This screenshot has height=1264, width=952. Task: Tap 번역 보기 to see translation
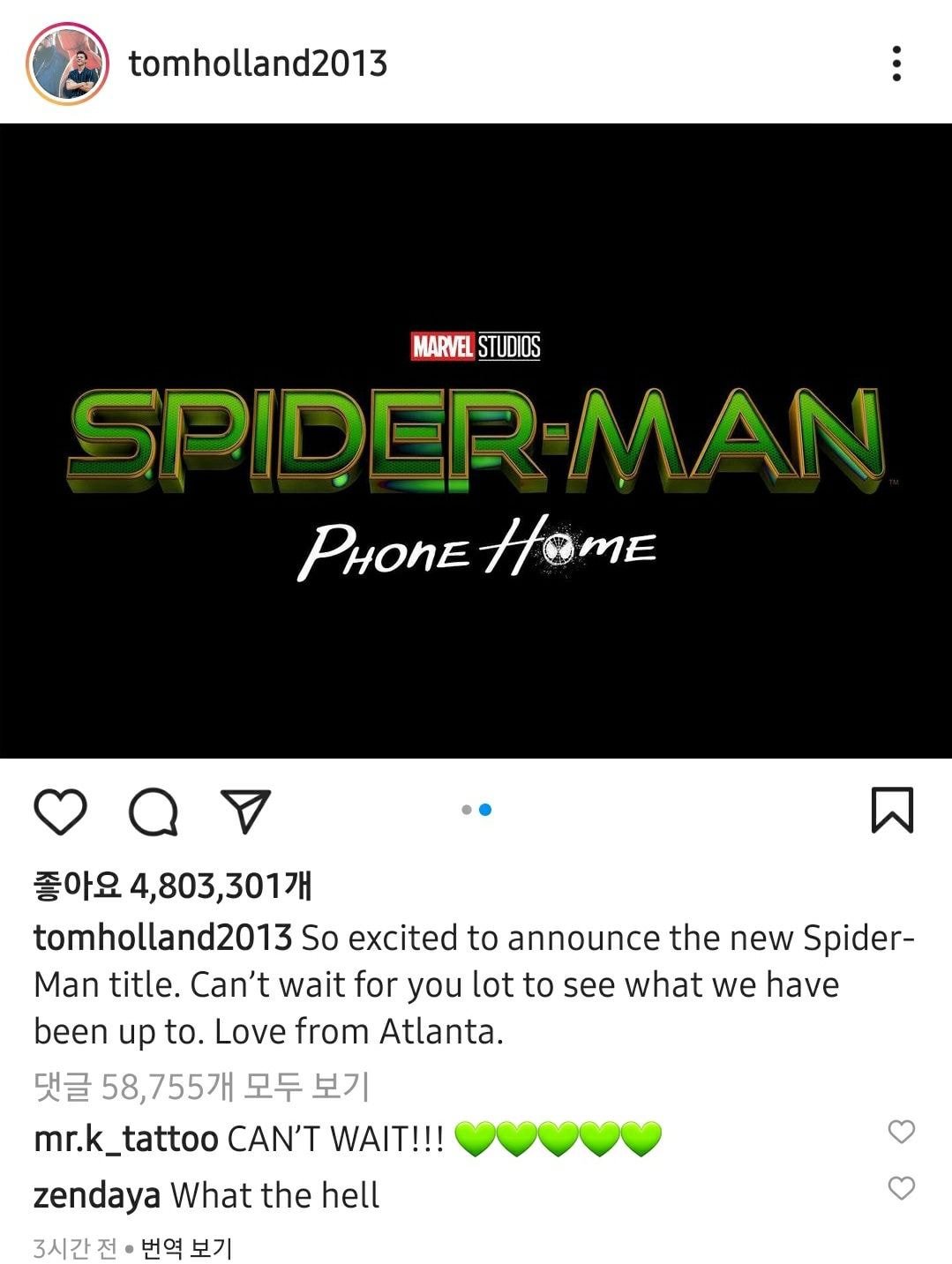(x=186, y=1248)
